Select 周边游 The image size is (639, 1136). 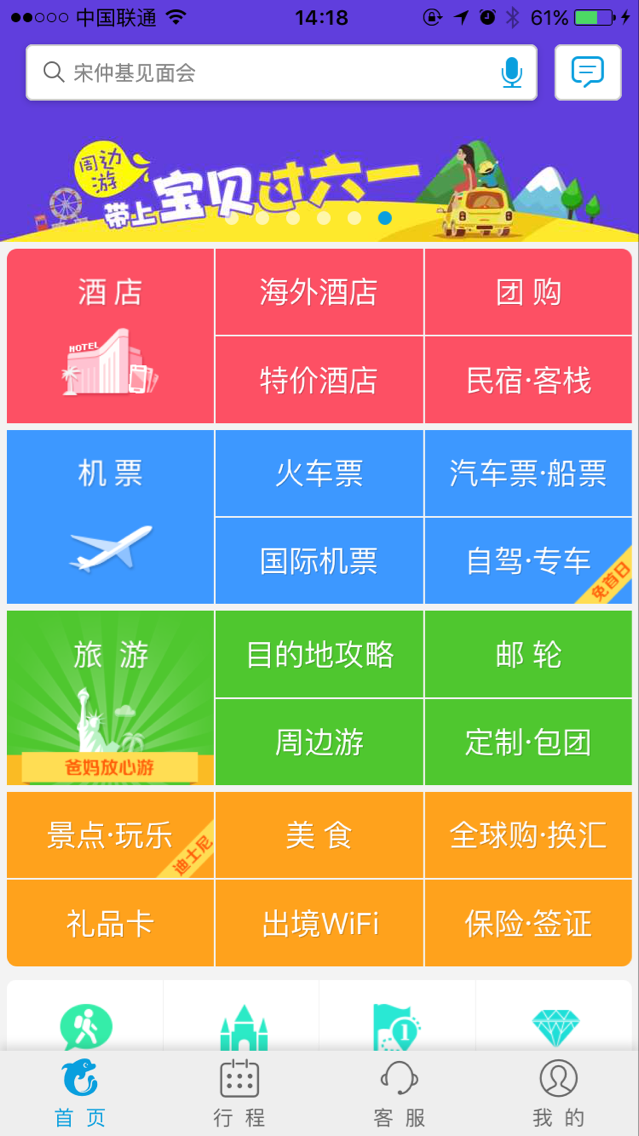click(319, 743)
